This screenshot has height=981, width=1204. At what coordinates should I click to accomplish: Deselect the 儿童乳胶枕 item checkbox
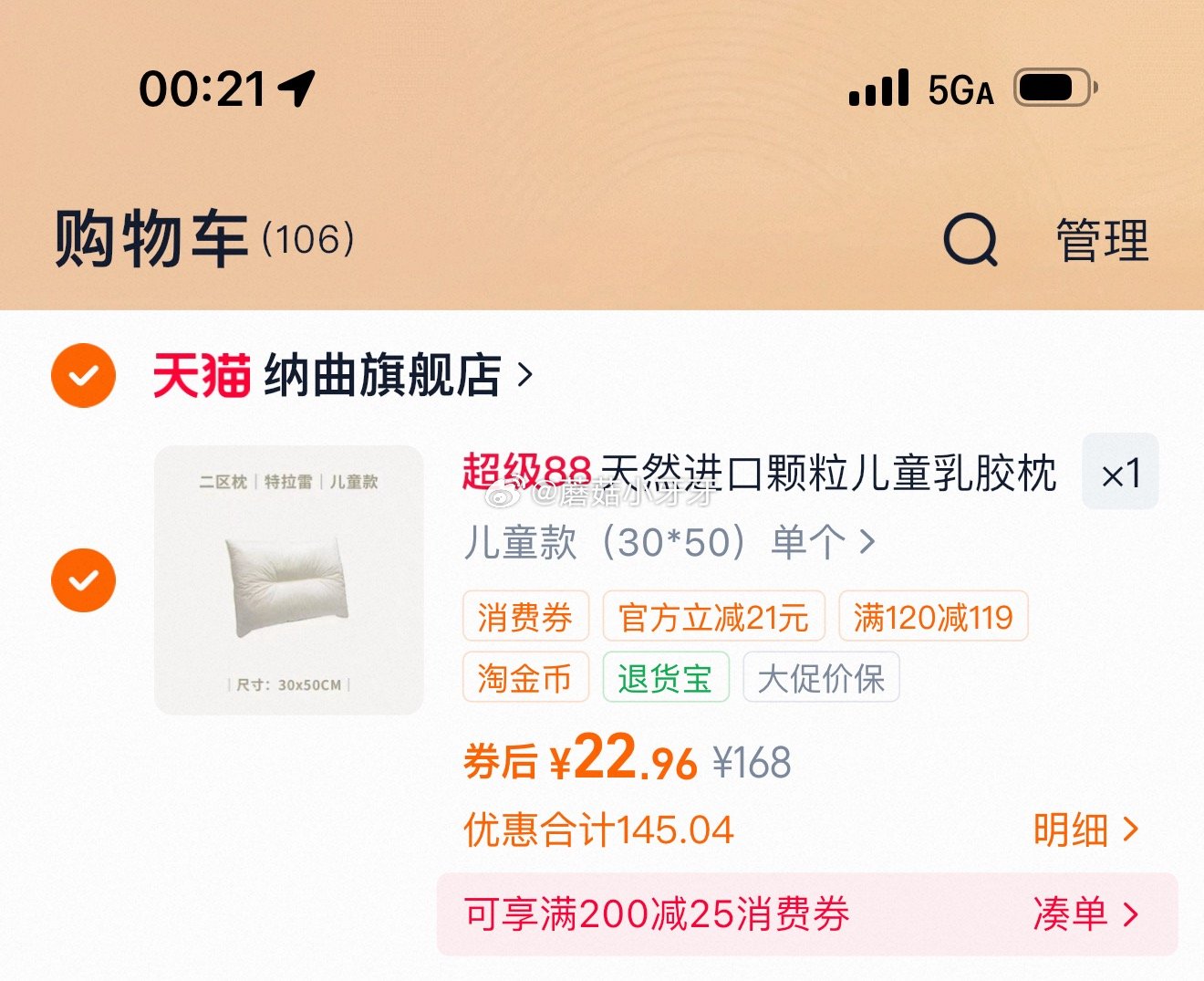click(83, 580)
